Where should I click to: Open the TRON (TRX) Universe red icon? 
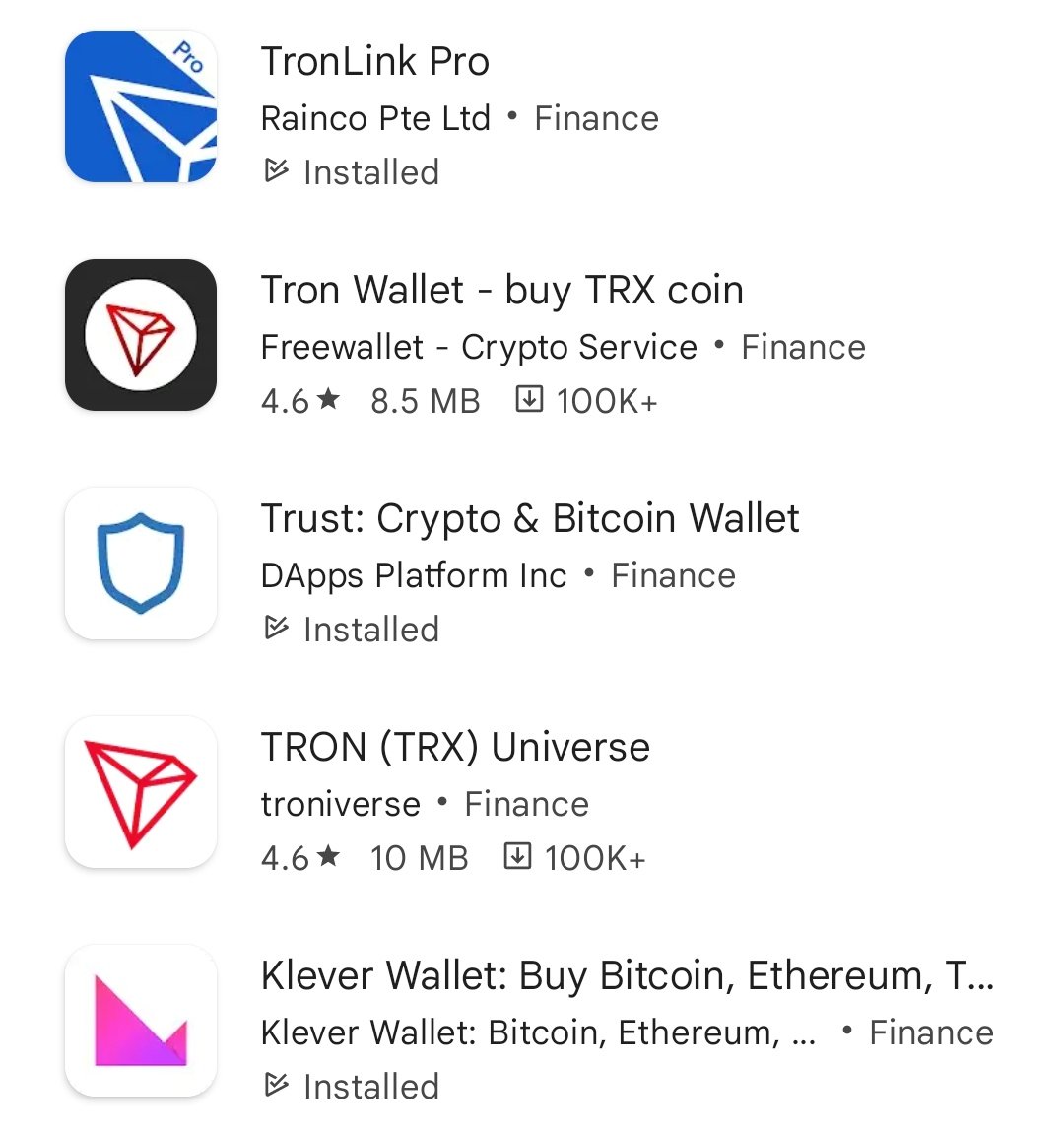click(140, 791)
